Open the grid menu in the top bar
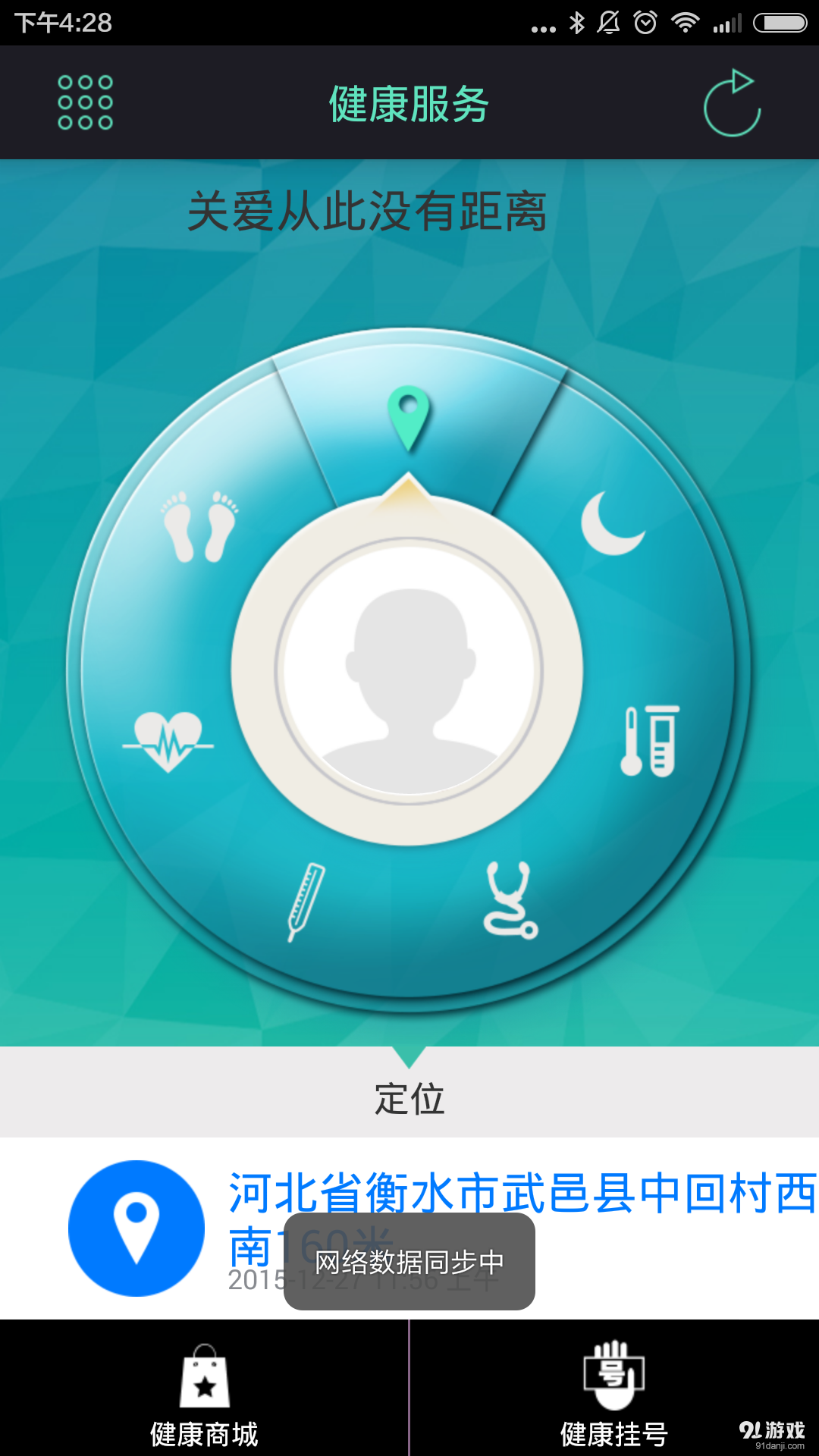The width and height of the screenshot is (819, 1456). (85, 104)
